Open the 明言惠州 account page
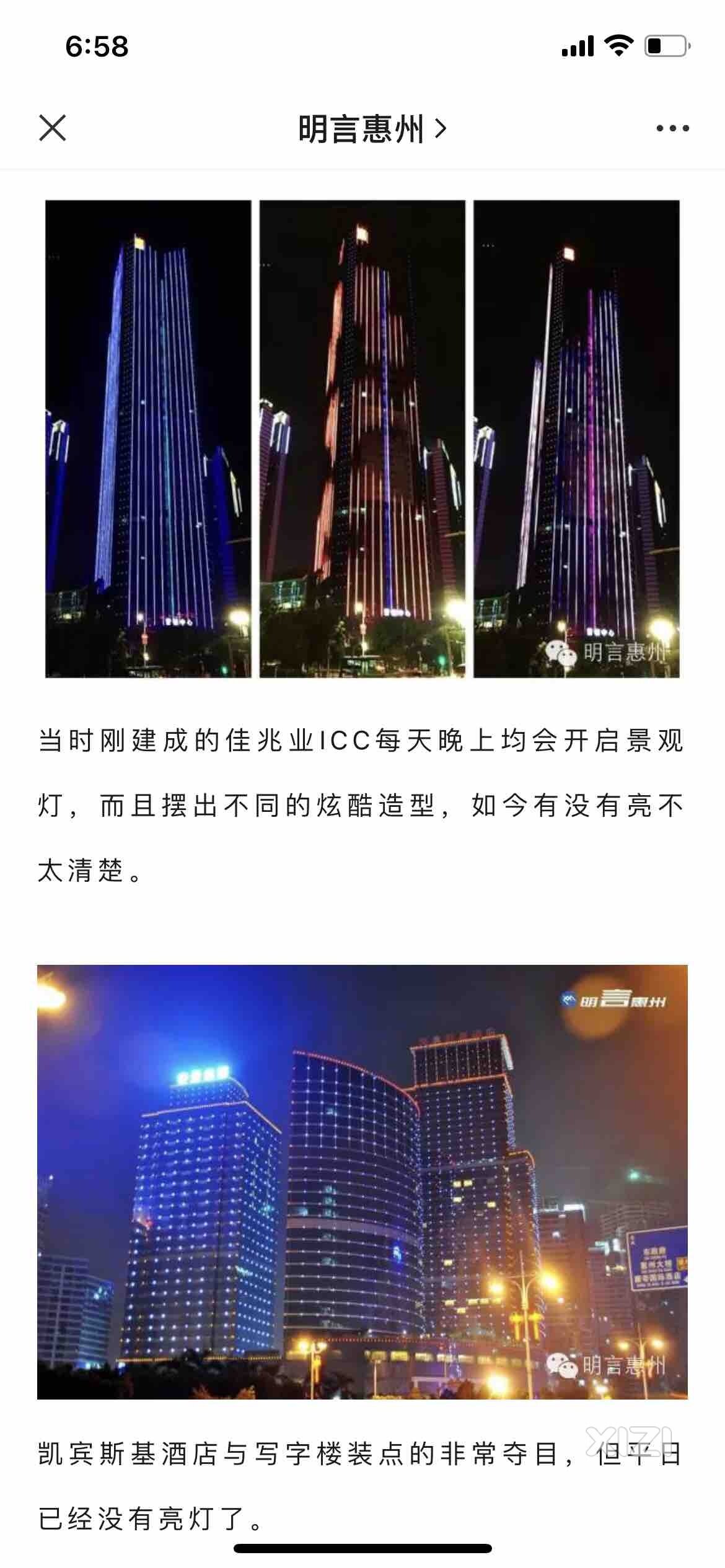Image resolution: width=725 pixels, height=1568 pixels. [372, 129]
